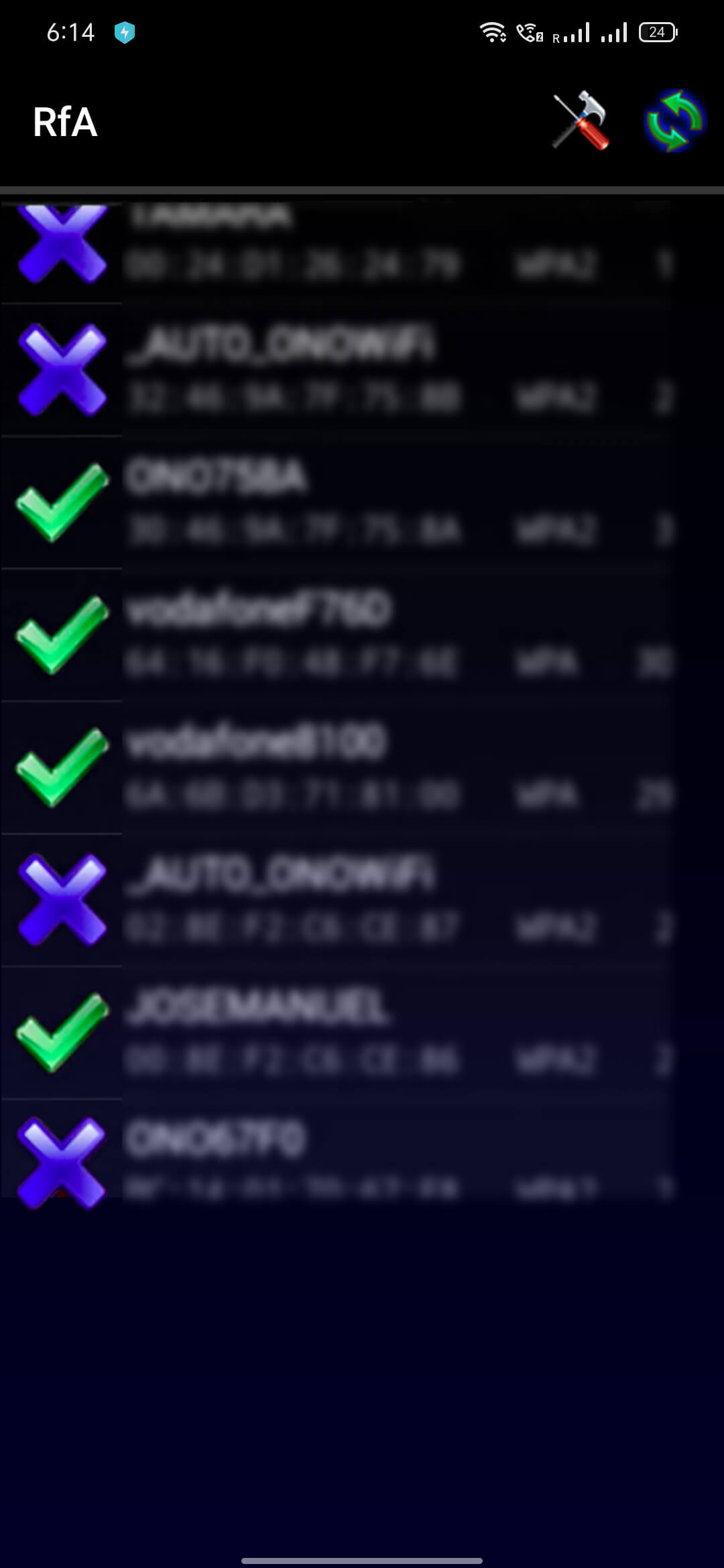Screen dimensions: 724x1568
Task: Open the tools settings icon
Action: point(581,121)
